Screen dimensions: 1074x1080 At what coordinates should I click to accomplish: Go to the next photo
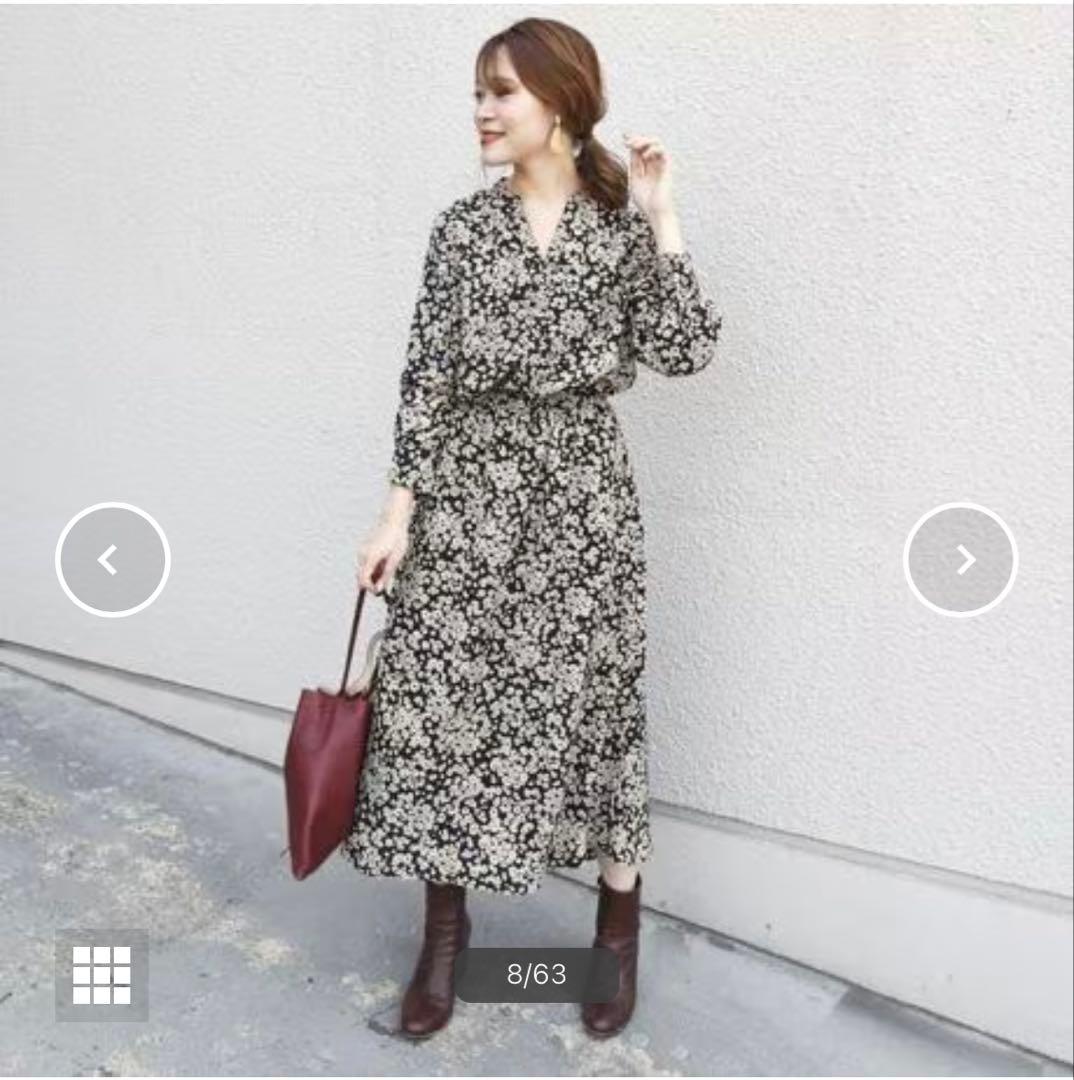[x=960, y=559]
